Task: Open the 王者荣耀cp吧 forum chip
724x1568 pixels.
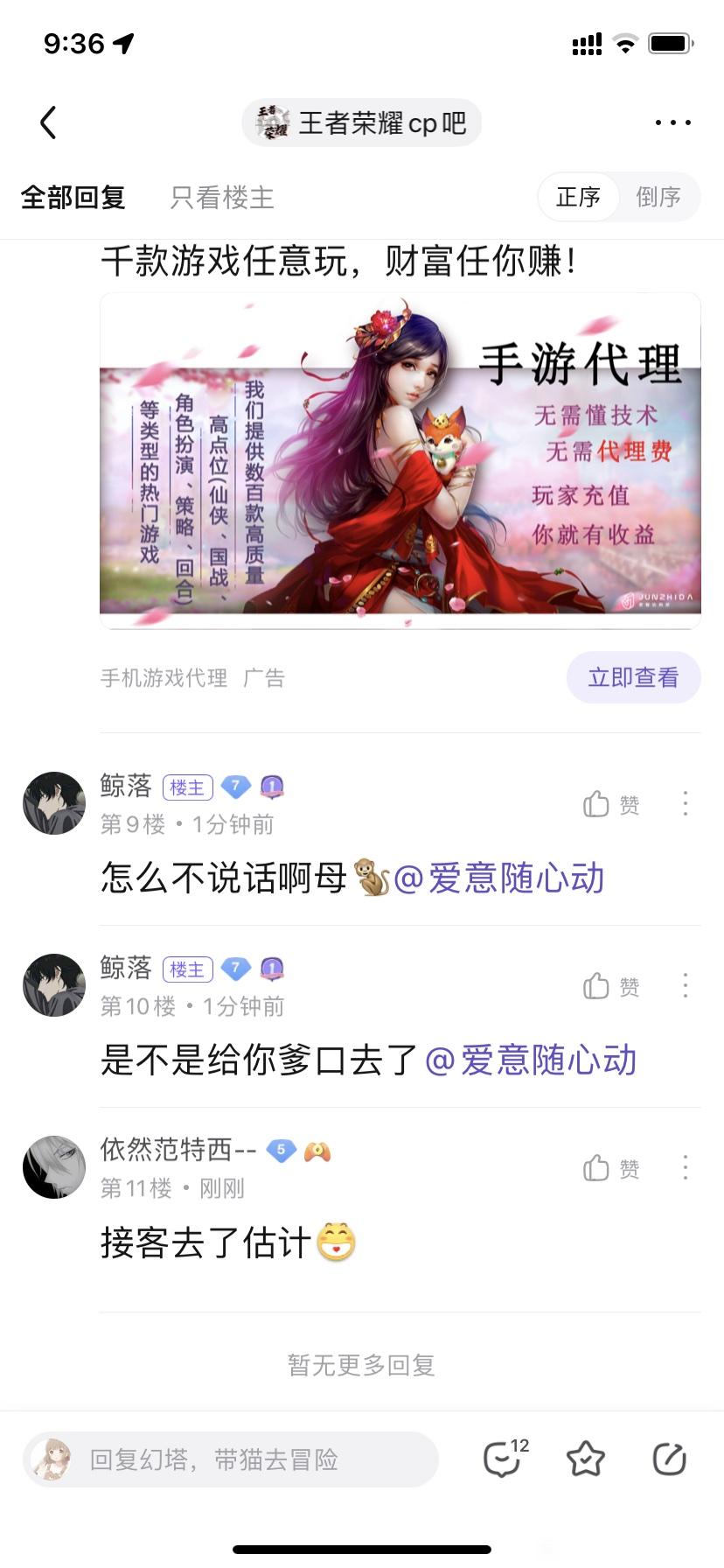Action: (362, 122)
